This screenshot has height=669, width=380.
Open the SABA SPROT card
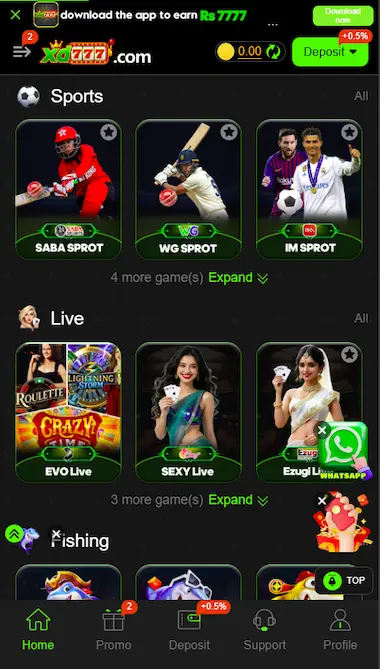tap(69, 189)
